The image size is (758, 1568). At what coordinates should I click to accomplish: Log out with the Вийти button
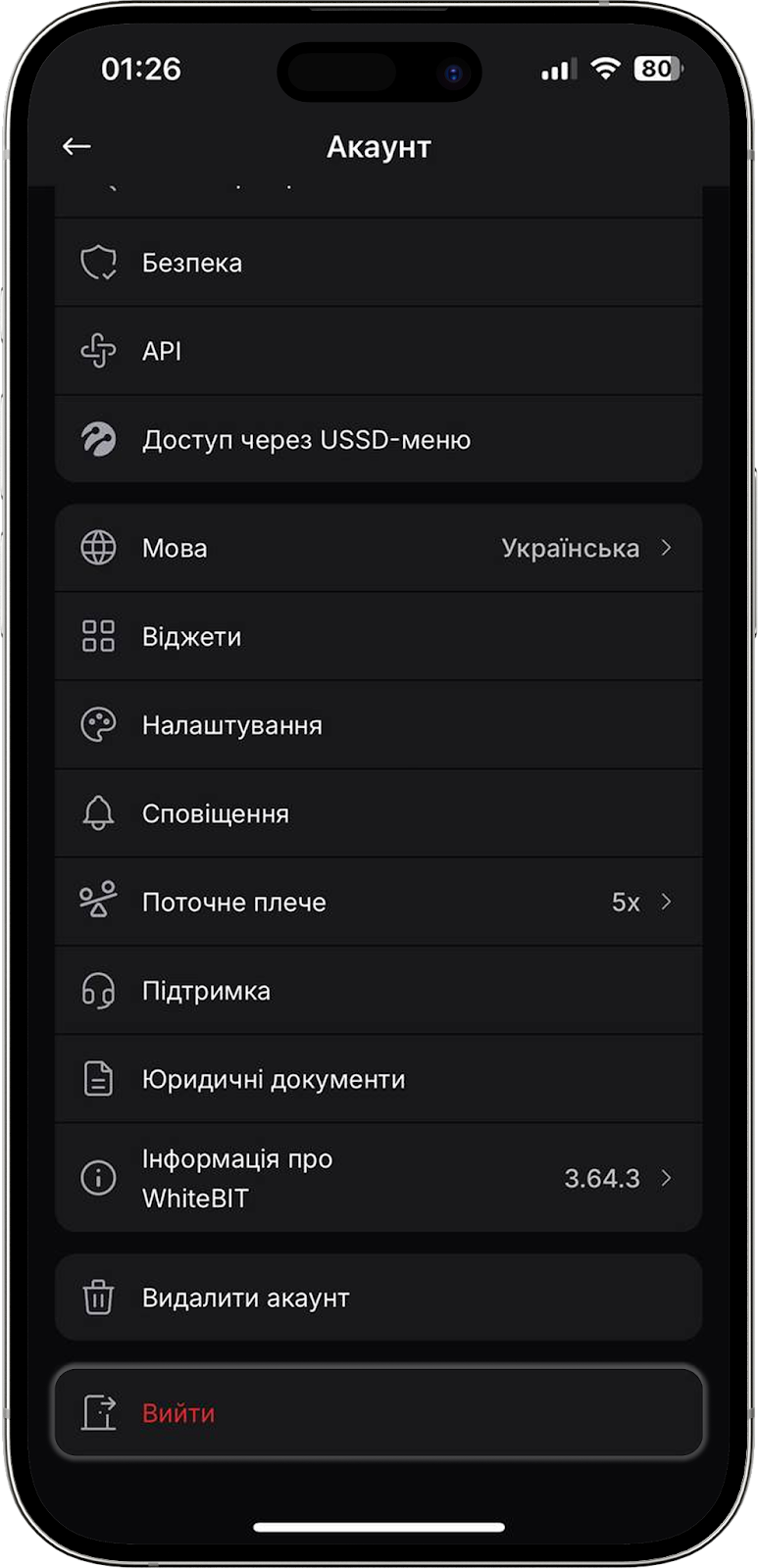(x=378, y=1413)
